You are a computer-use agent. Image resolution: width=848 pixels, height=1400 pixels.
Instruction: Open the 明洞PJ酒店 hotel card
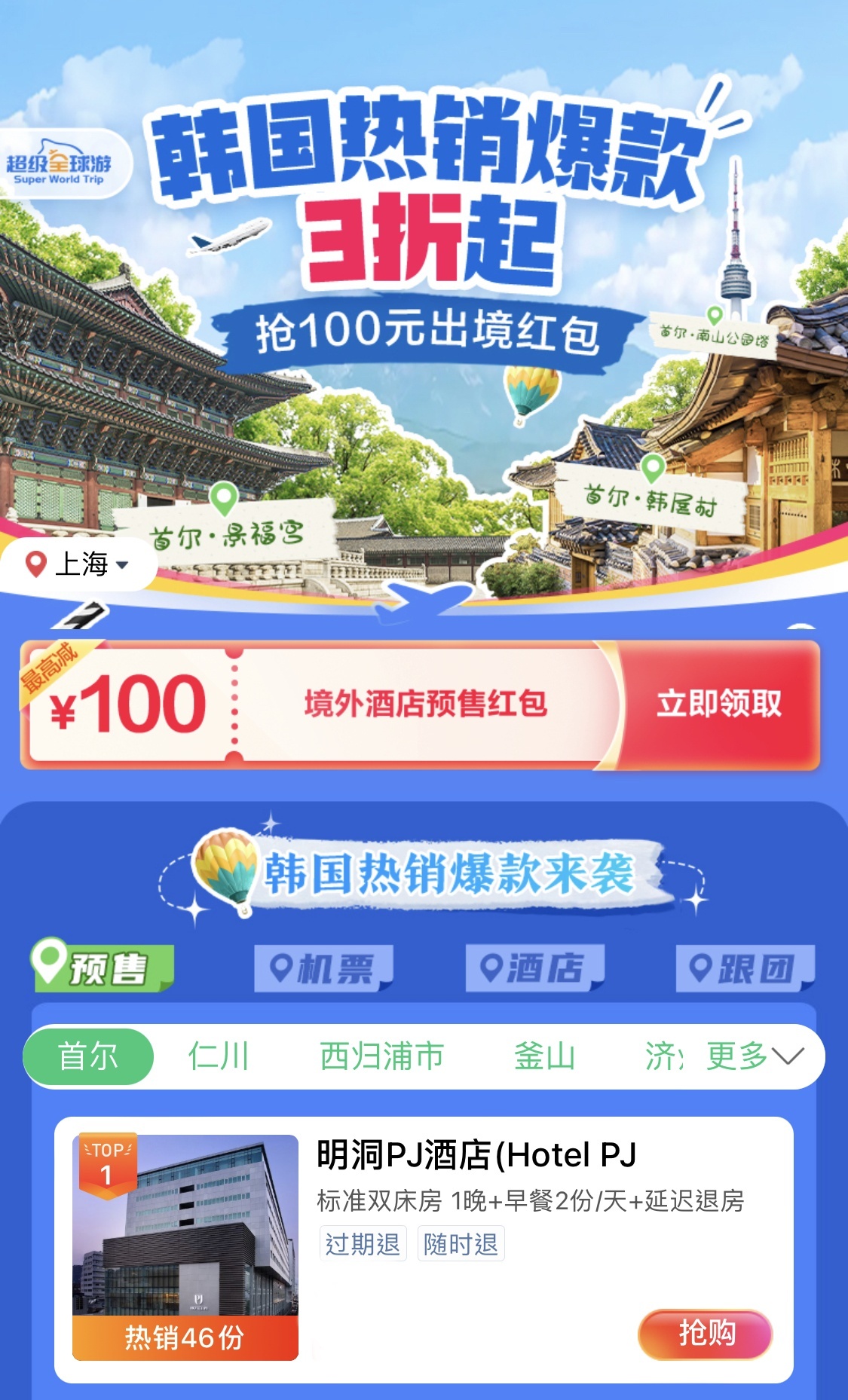tap(424, 1249)
